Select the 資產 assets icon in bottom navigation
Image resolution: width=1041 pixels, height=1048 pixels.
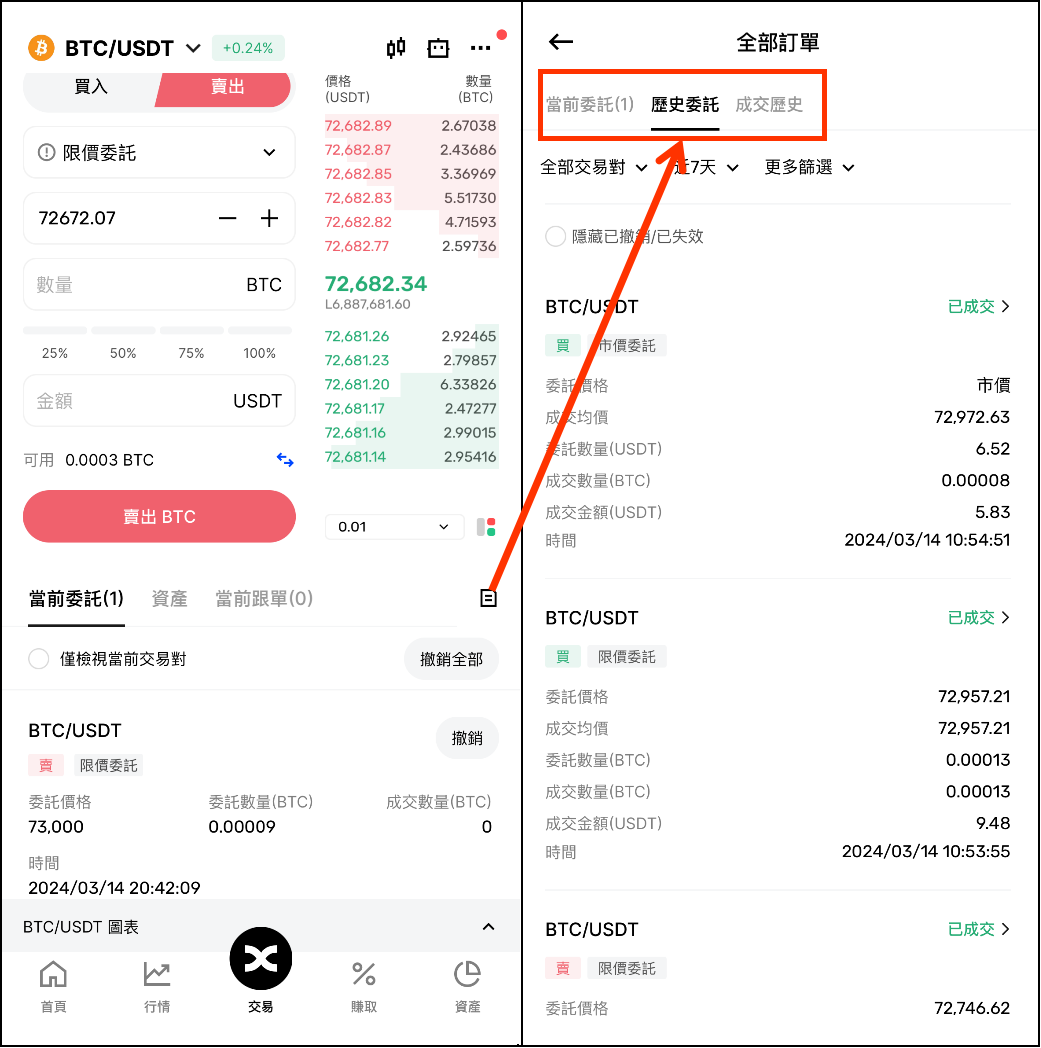click(467, 974)
